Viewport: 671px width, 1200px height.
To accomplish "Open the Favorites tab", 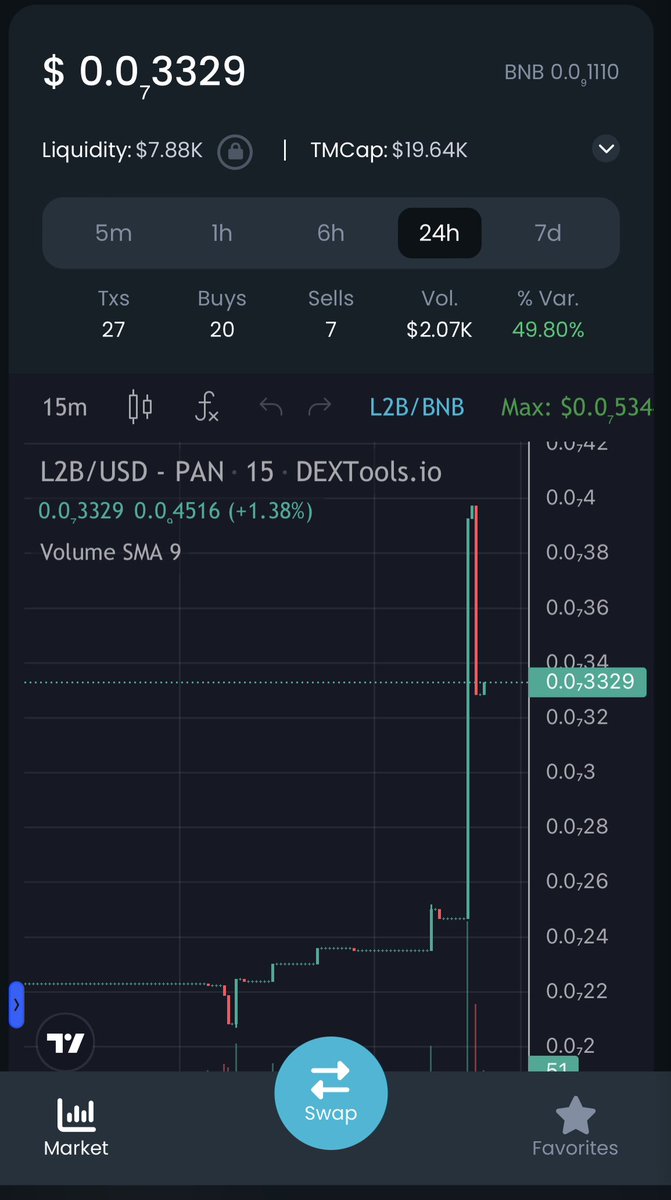I will (574, 1128).
